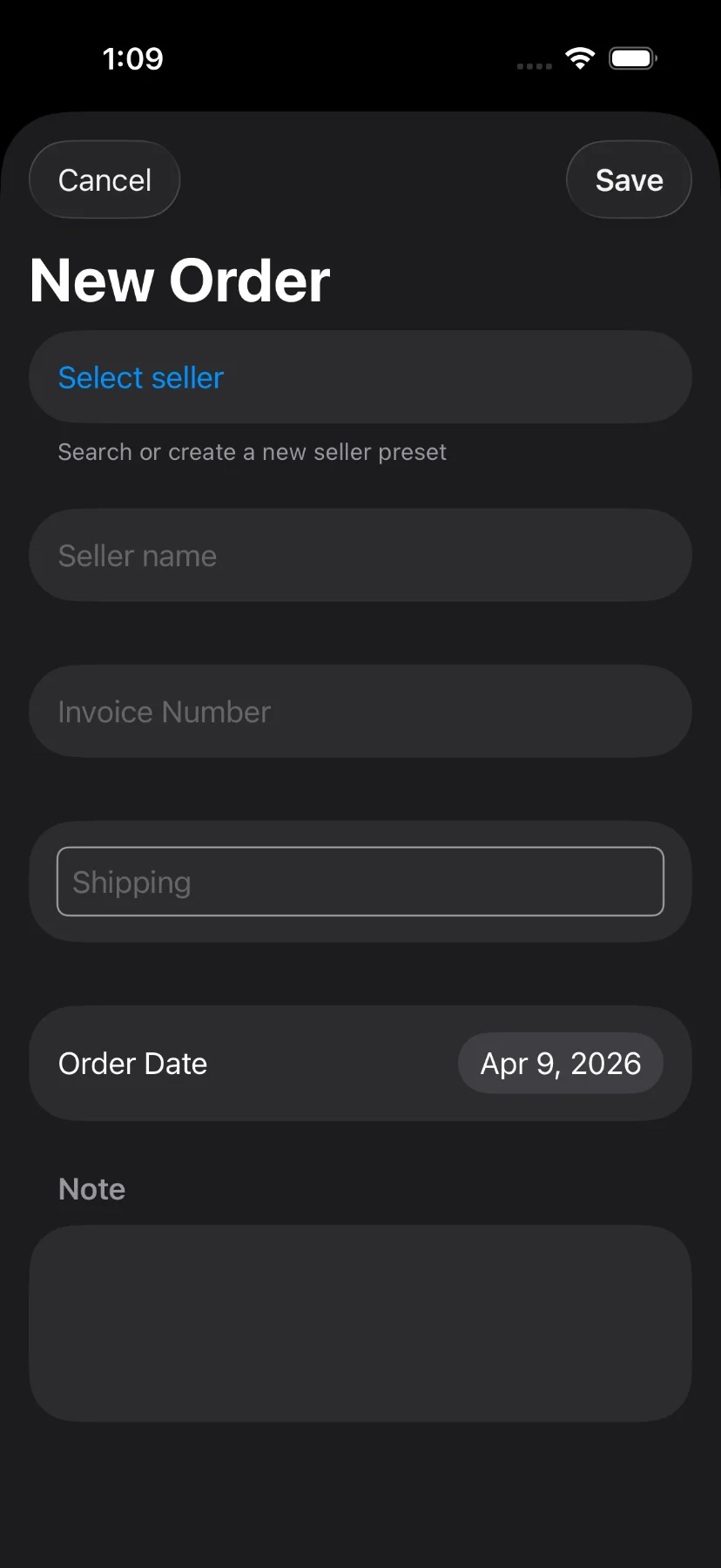Tap the Wi-Fi icon in the status bar

click(580, 57)
